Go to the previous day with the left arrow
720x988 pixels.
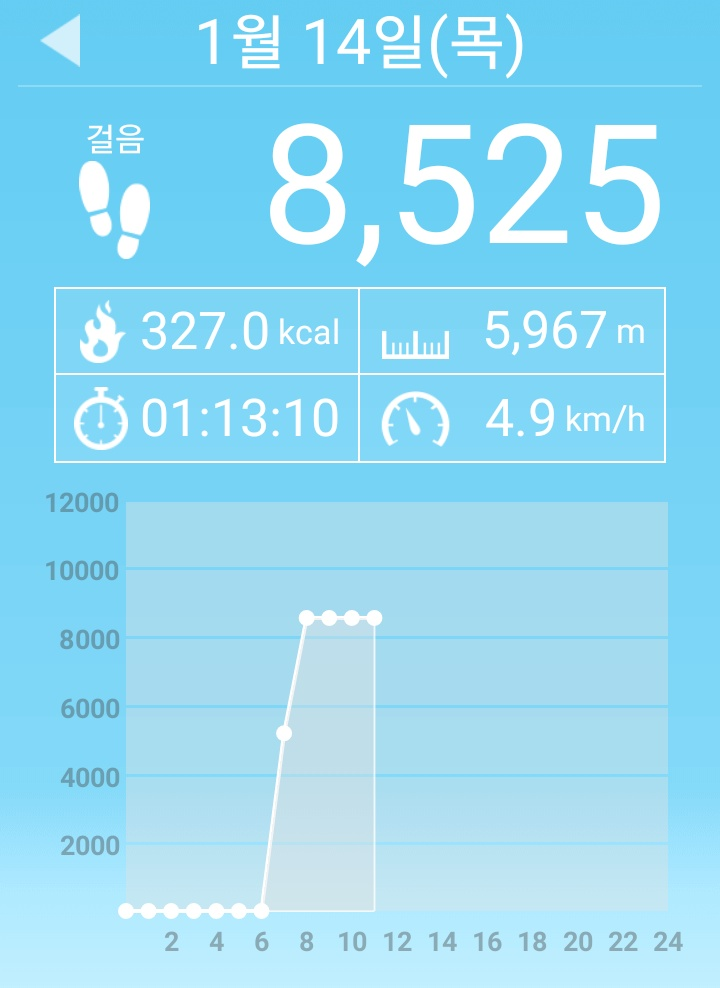coord(61,42)
